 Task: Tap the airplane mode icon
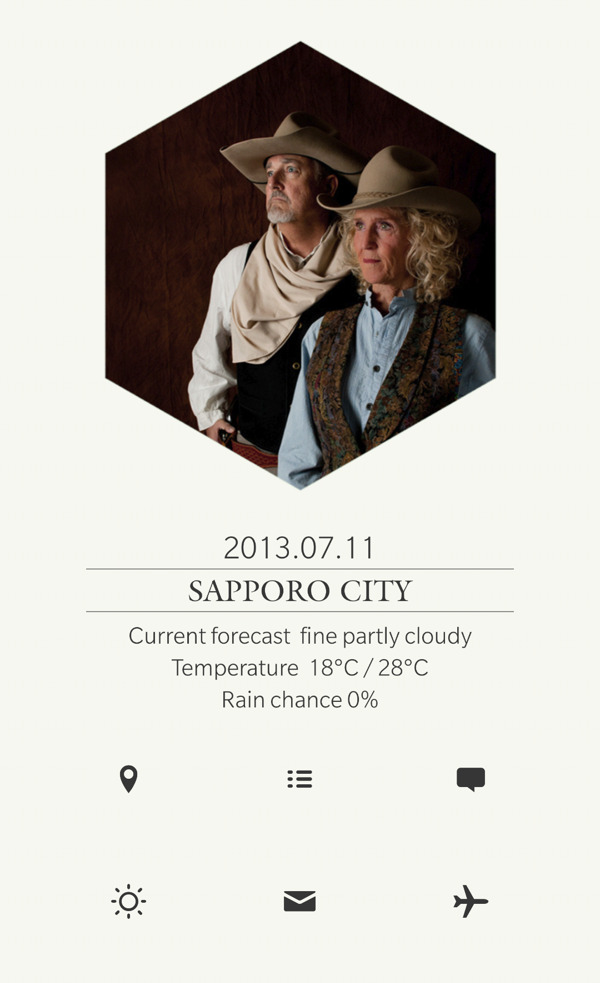pyautogui.click(x=470, y=901)
